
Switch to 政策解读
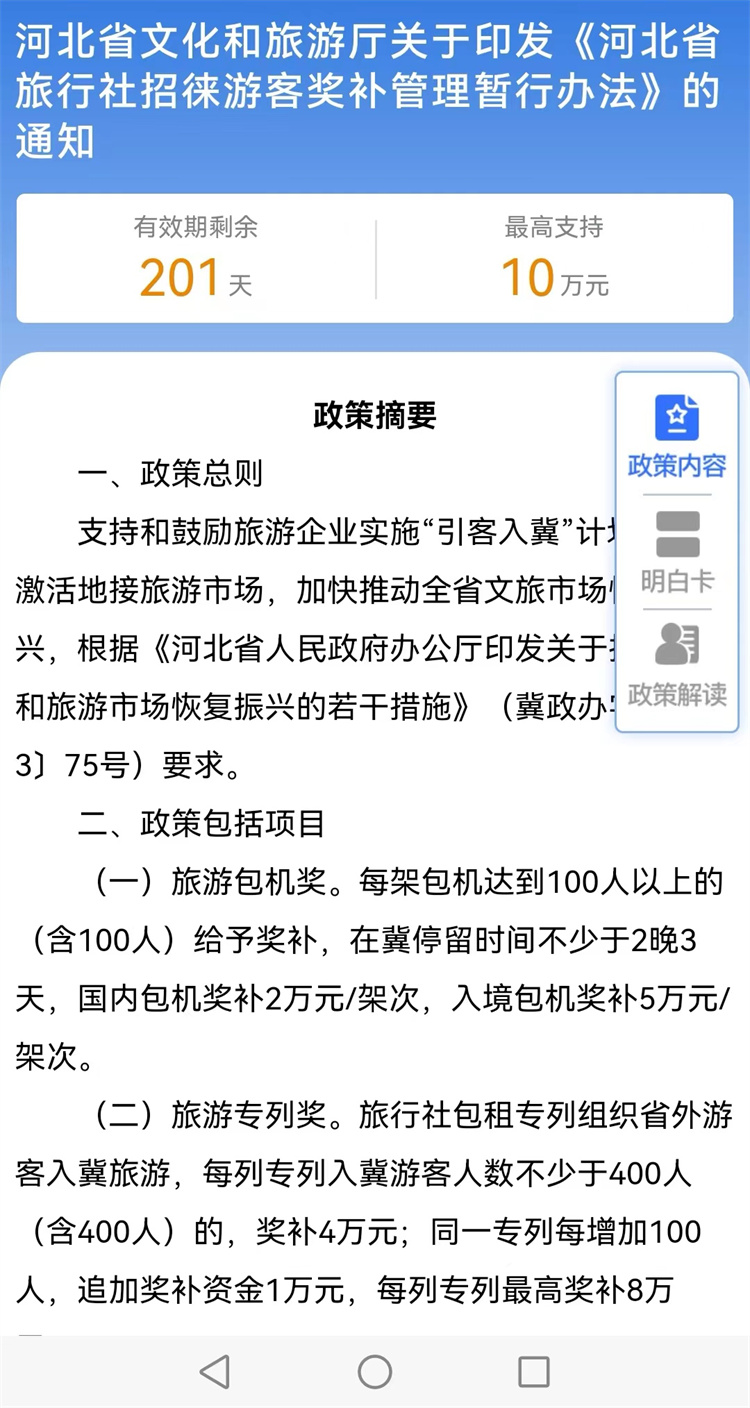677,665
